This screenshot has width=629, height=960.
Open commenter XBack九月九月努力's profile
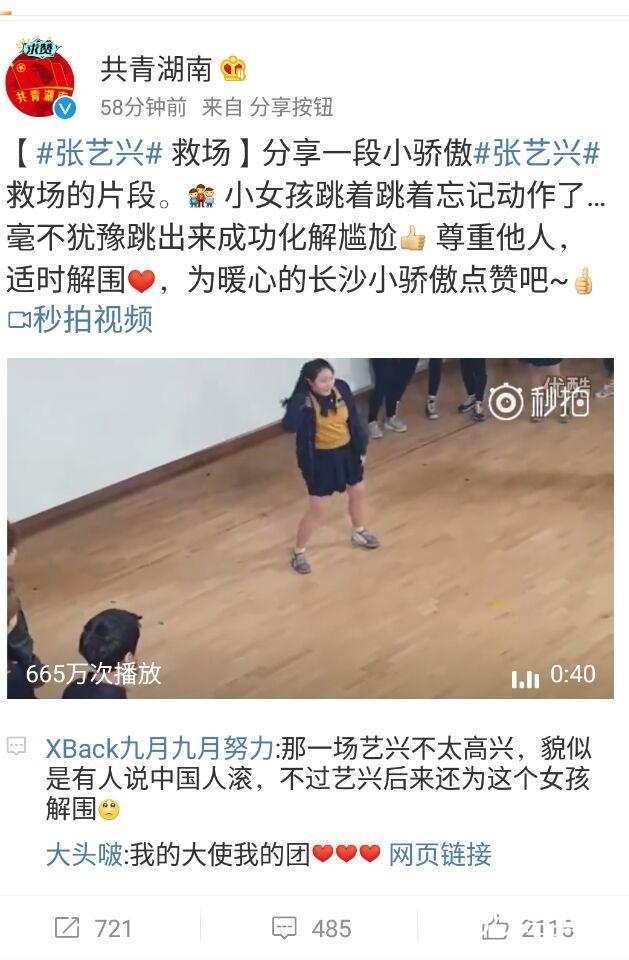[159, 748]
